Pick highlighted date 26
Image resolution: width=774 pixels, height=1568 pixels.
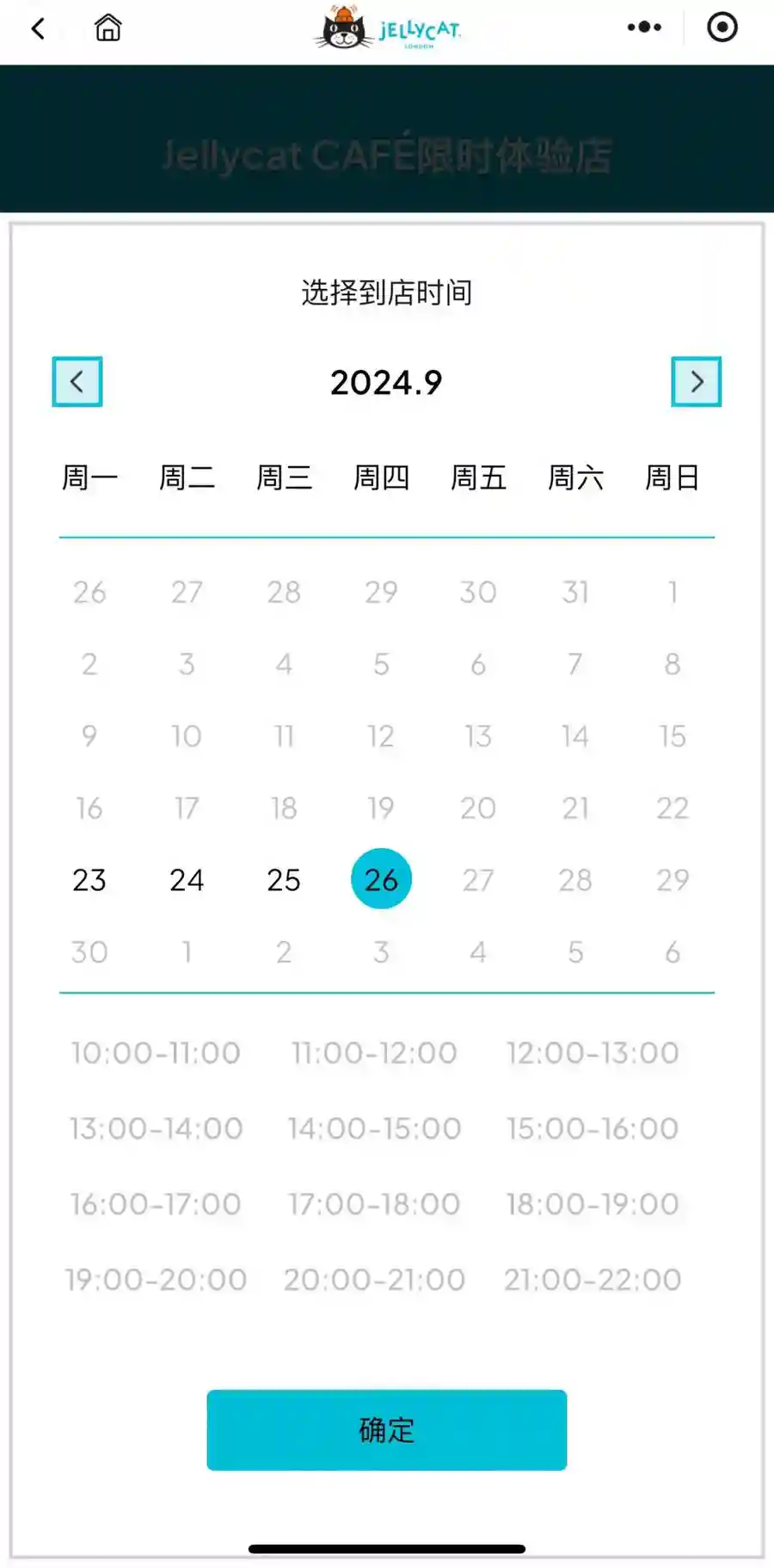click(x=381, y=879)
